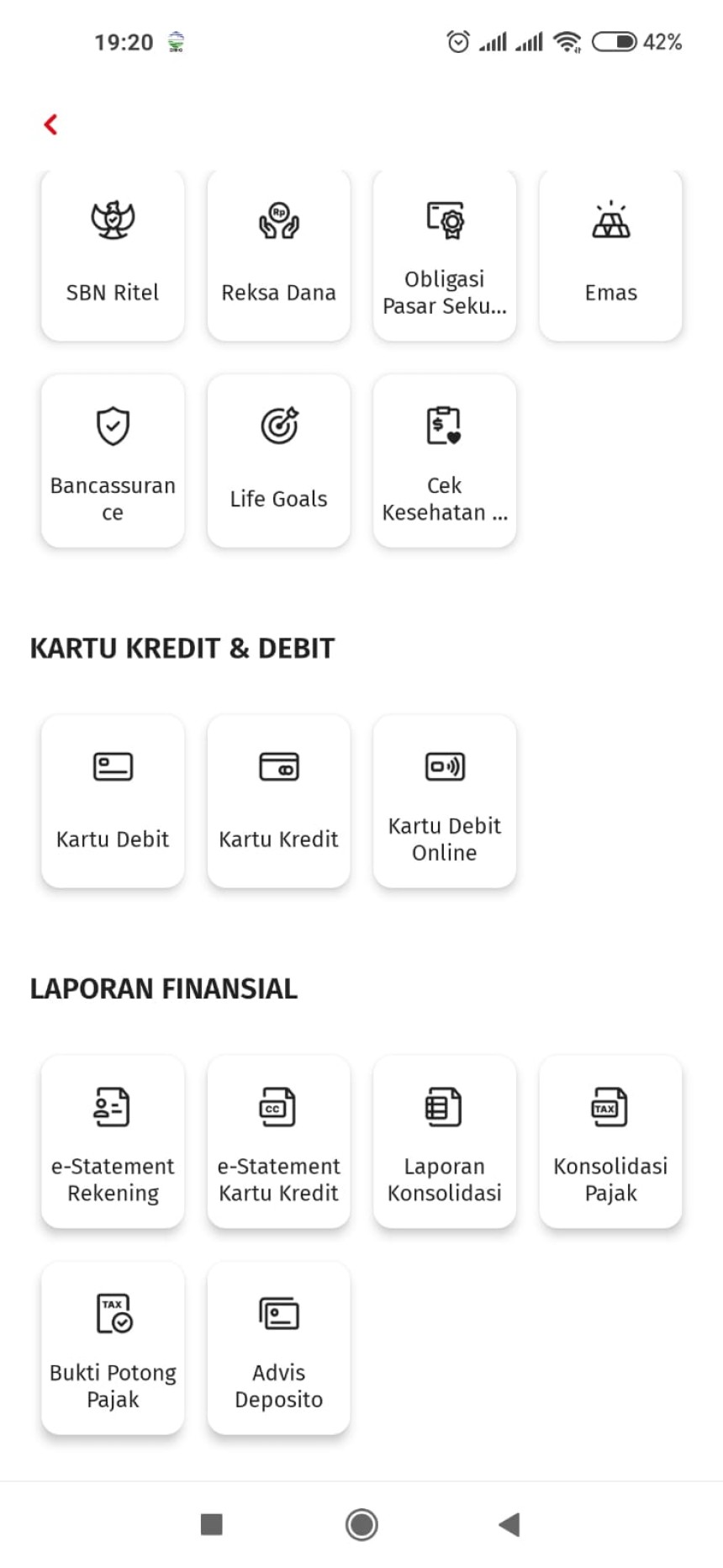This screenshot has height=1568, width=723.
Task: Show recent apps with the square button
Action: coord(212,1524)
